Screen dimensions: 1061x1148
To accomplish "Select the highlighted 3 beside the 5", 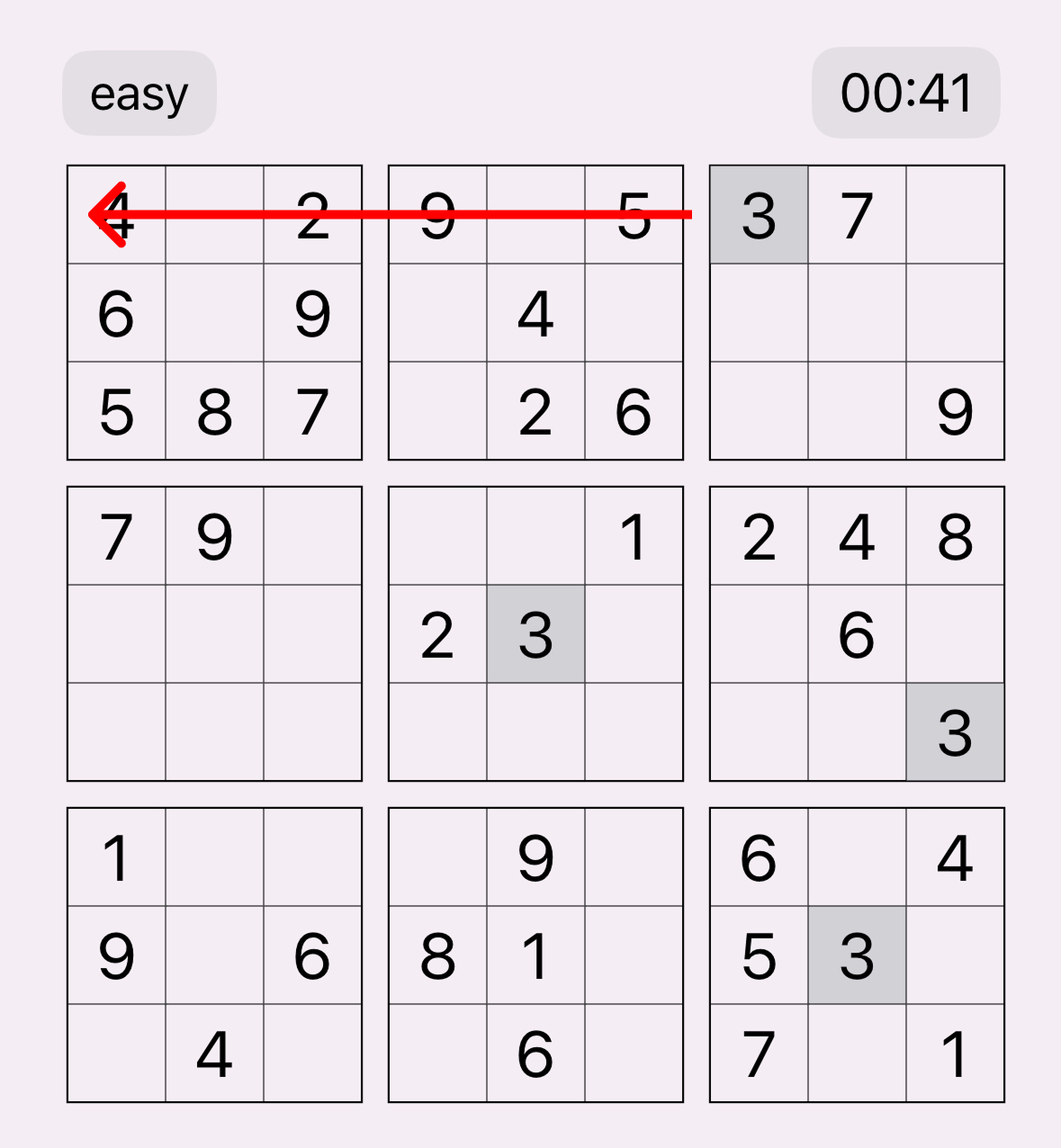I will click(x=857, y=955).
